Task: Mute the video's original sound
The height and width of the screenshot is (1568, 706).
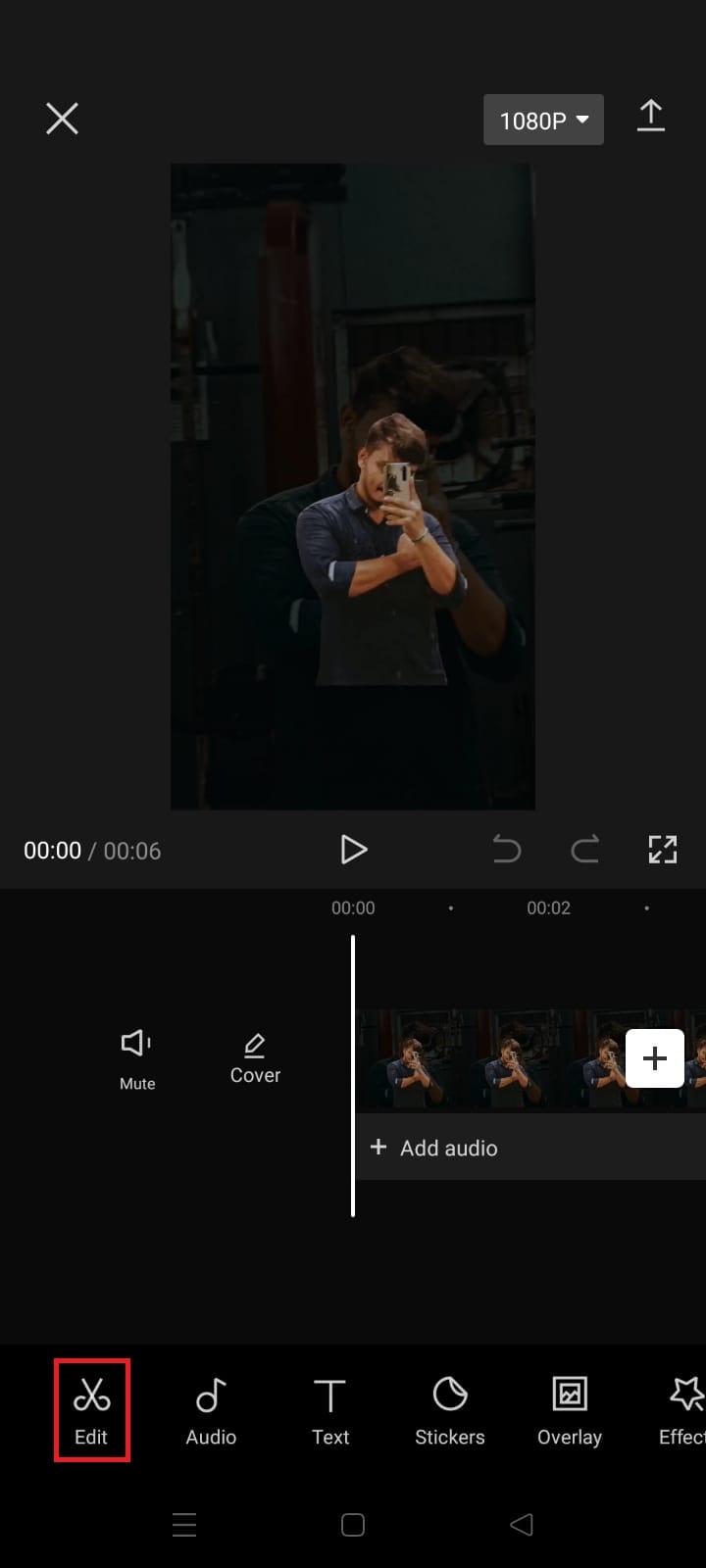Action: (135, 1056)
